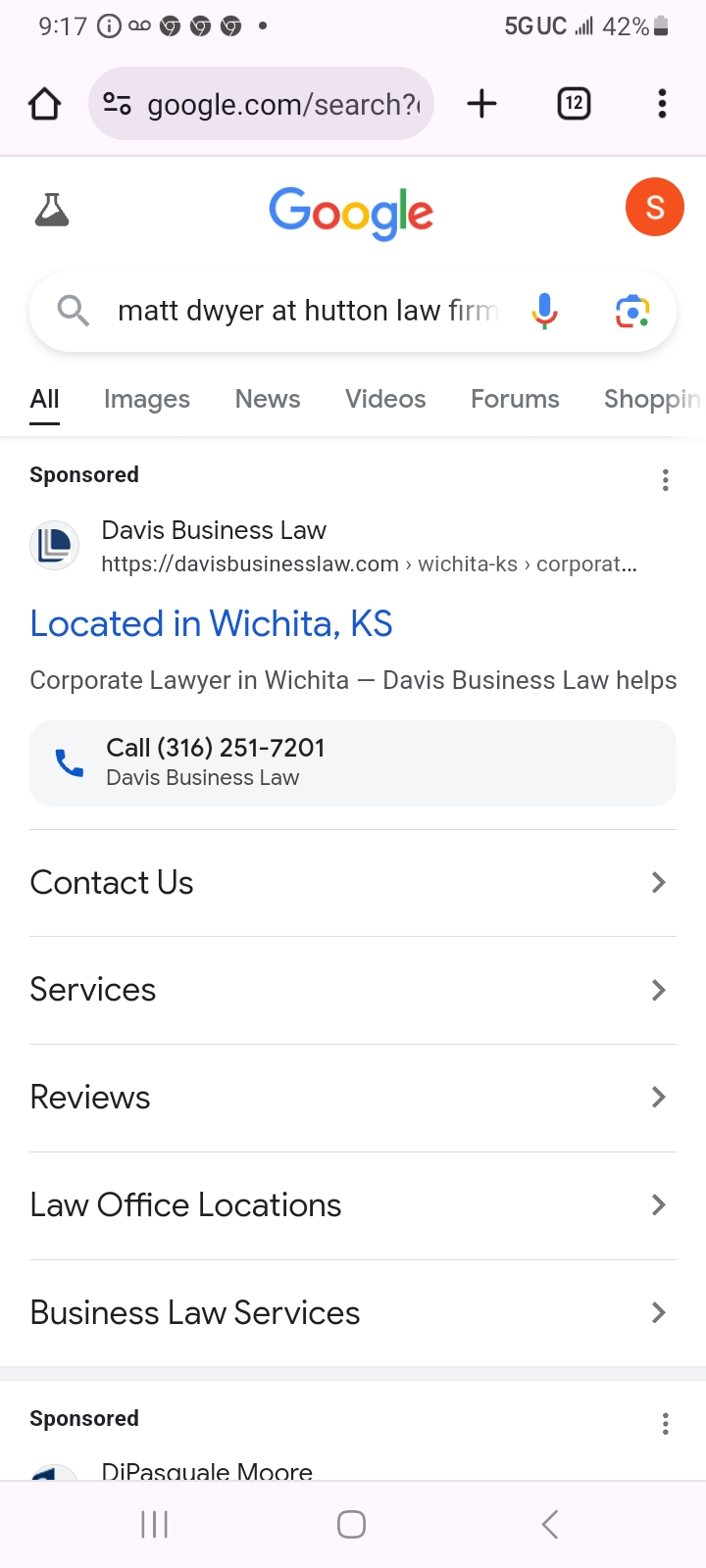The height and width of the screenshot is (1568, 706).
Task: Search by image with Google Lens
Action: (x=632, y=312)
